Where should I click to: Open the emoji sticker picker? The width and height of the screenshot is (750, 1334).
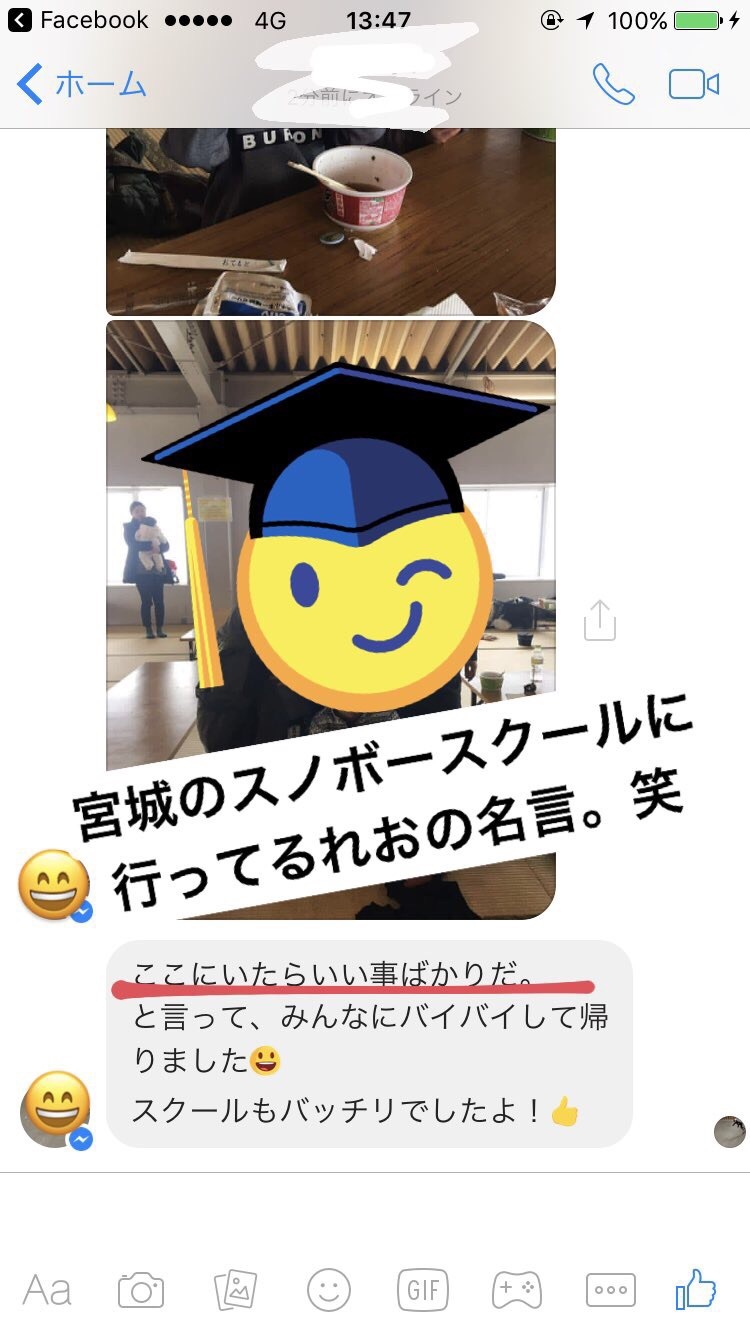329,1289
